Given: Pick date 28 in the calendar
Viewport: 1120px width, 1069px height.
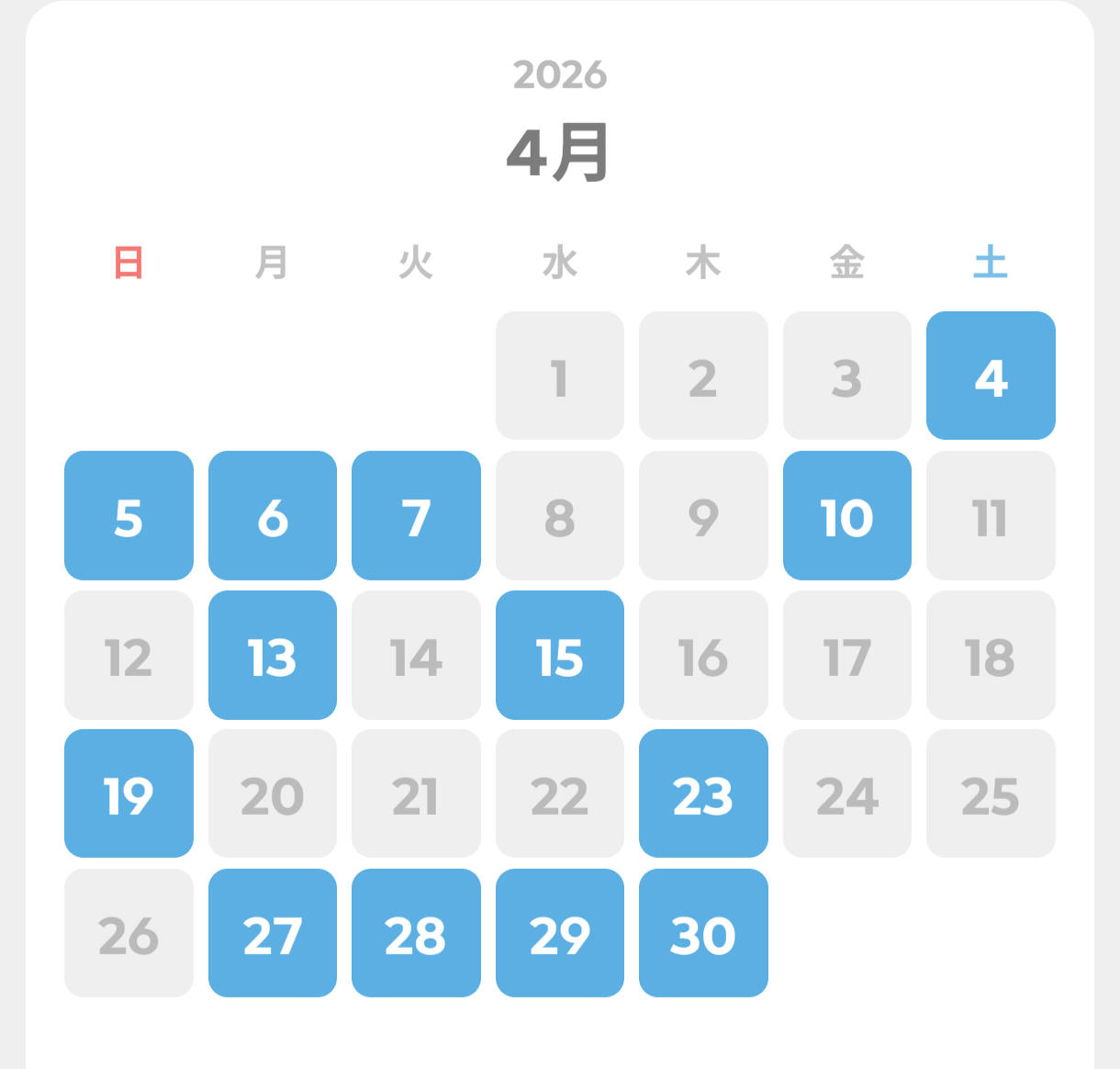Looking at the screenshot, I should point(416,933).
